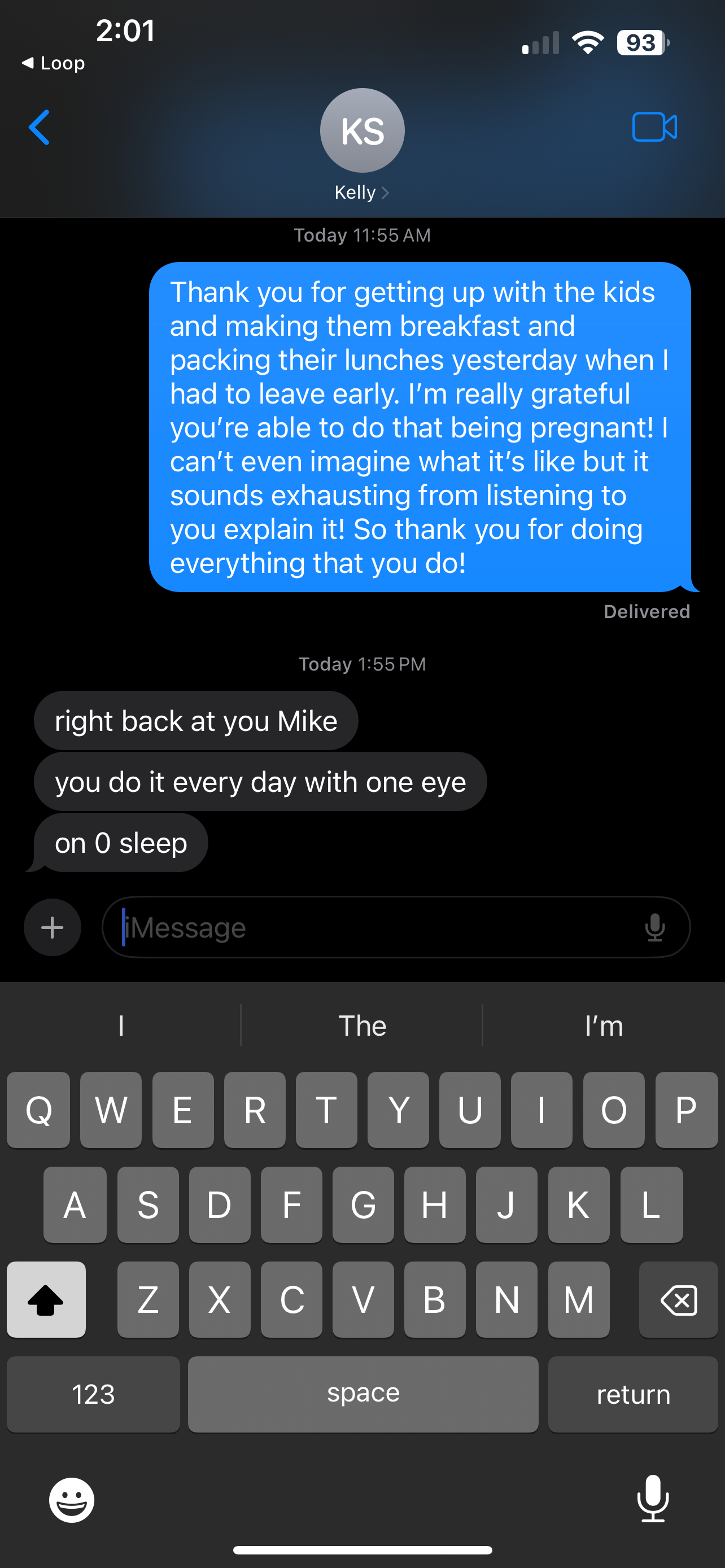The height and width of the screenshot is (1568, 725).
Task: Start a FaceTime video call with Kelly
Action: click(x=654, y=127)
